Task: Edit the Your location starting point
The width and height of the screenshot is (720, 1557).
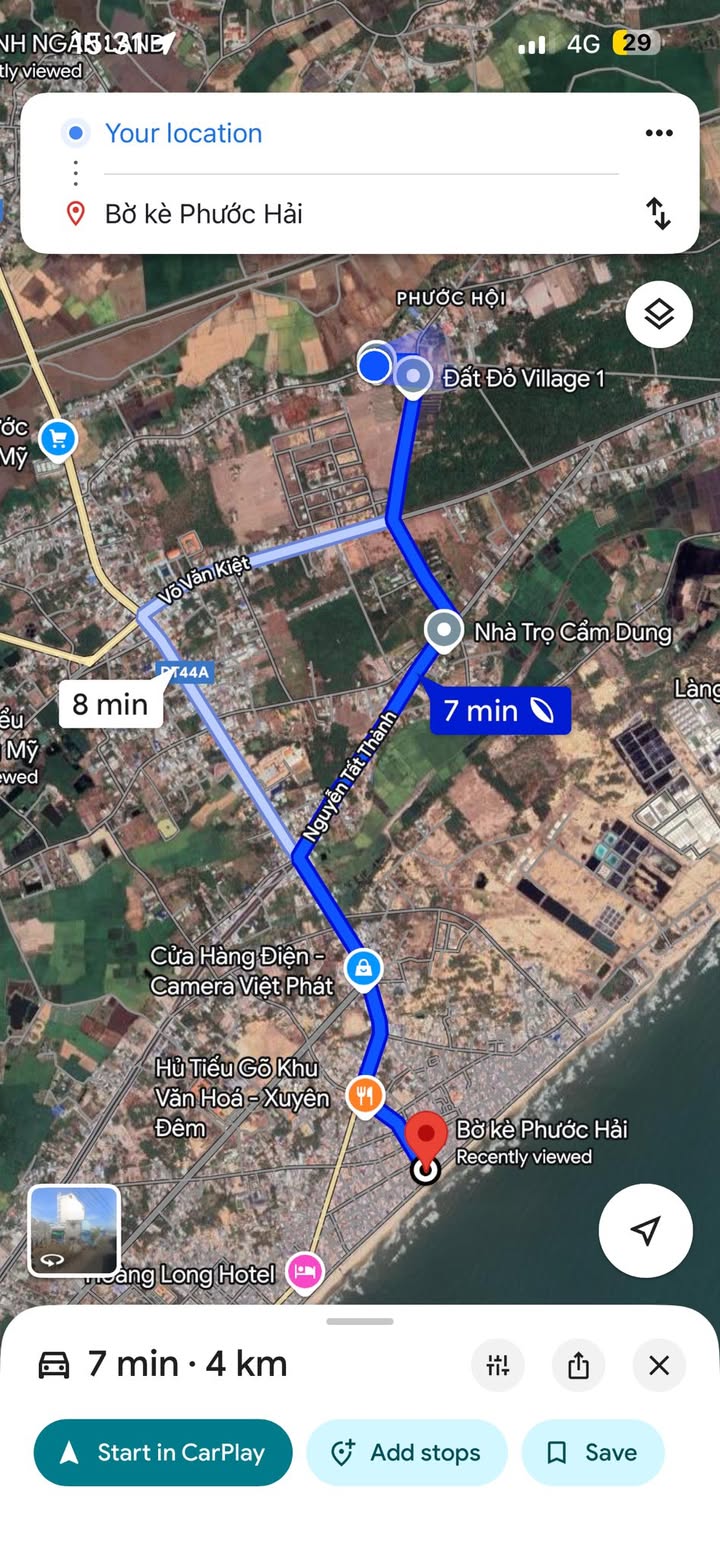Action: tap(184, 133)
